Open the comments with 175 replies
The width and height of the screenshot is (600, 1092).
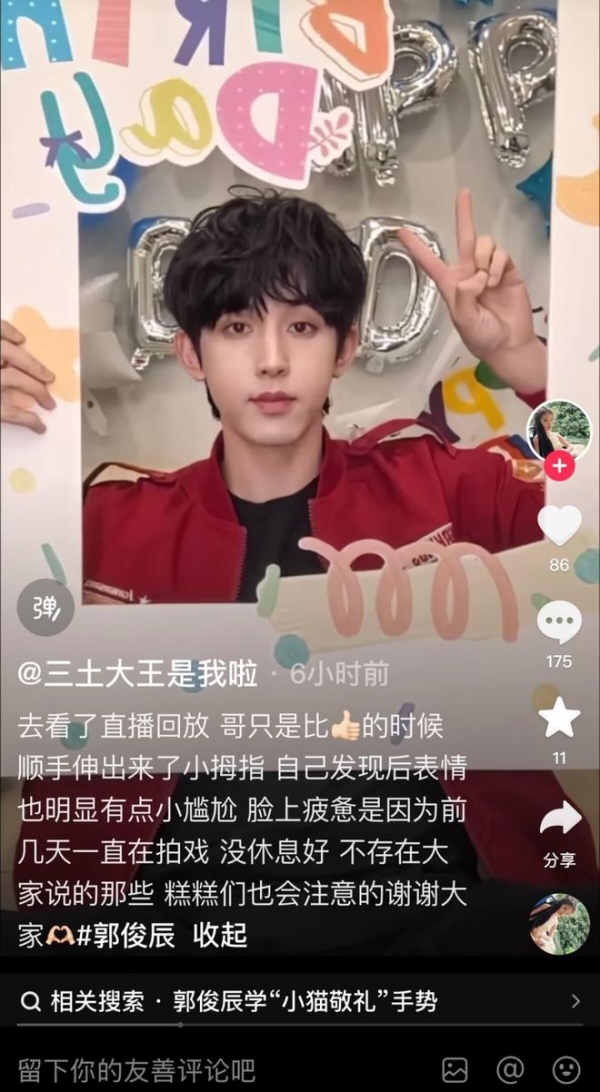coord(559,624)
